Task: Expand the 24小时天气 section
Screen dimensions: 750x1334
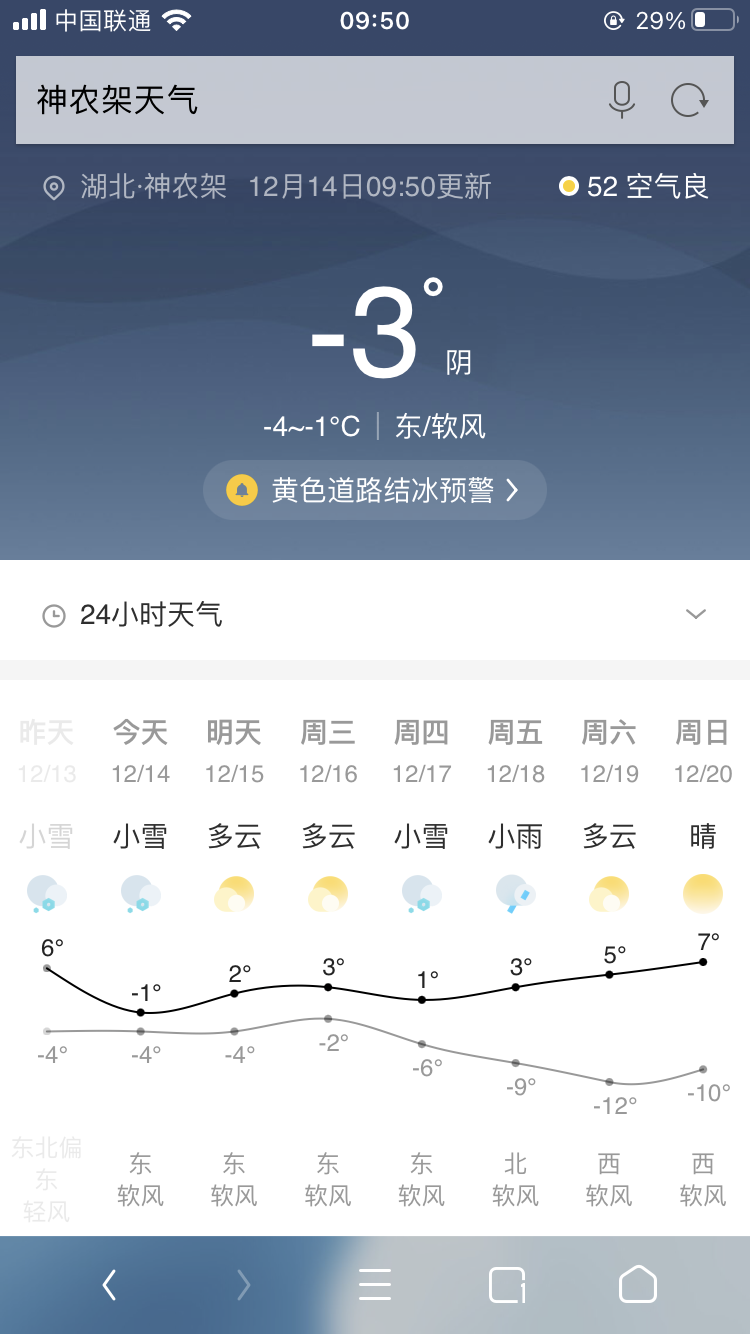Action: pyautogui.click(x=375, y=614)
